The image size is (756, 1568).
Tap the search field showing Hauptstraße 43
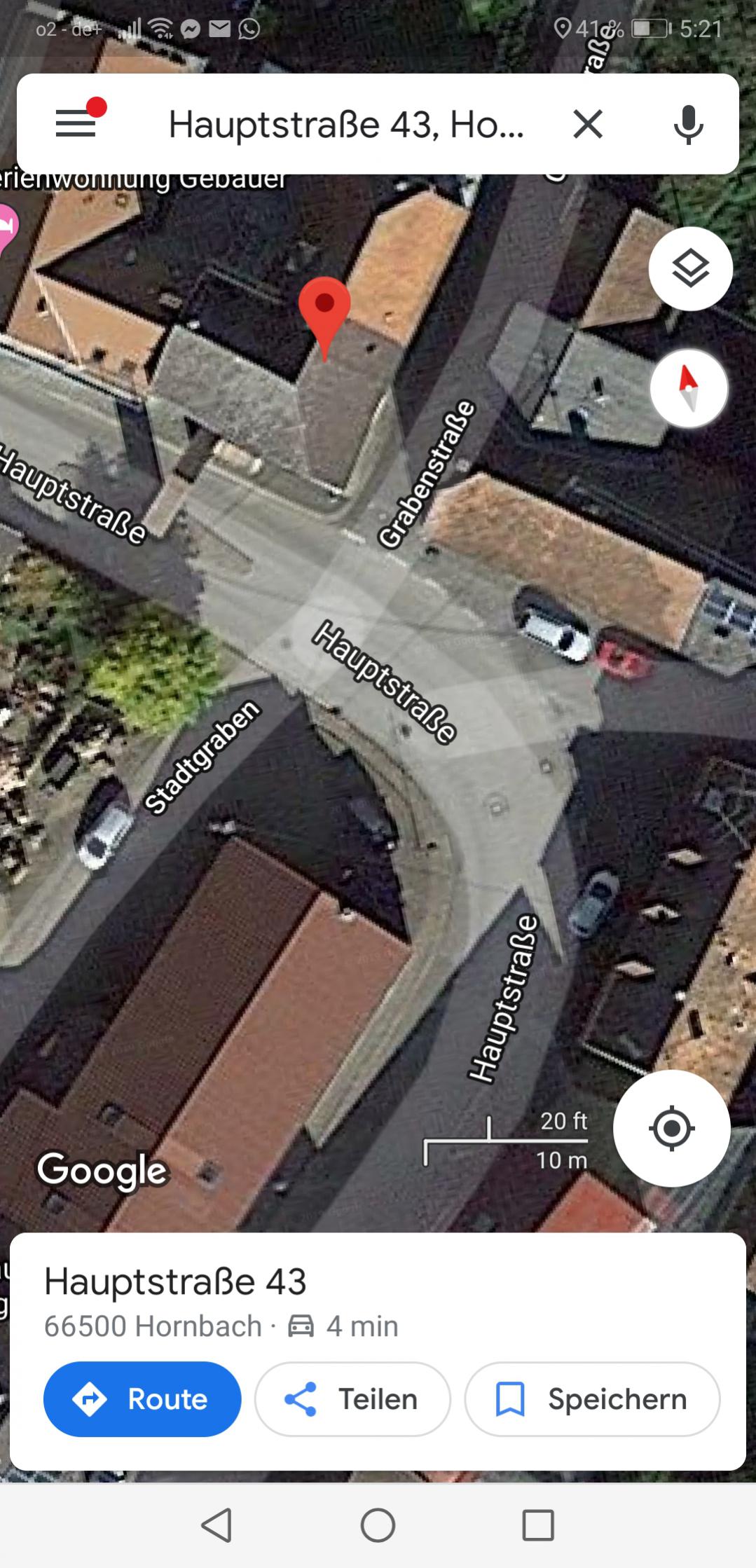click(346, 125)
